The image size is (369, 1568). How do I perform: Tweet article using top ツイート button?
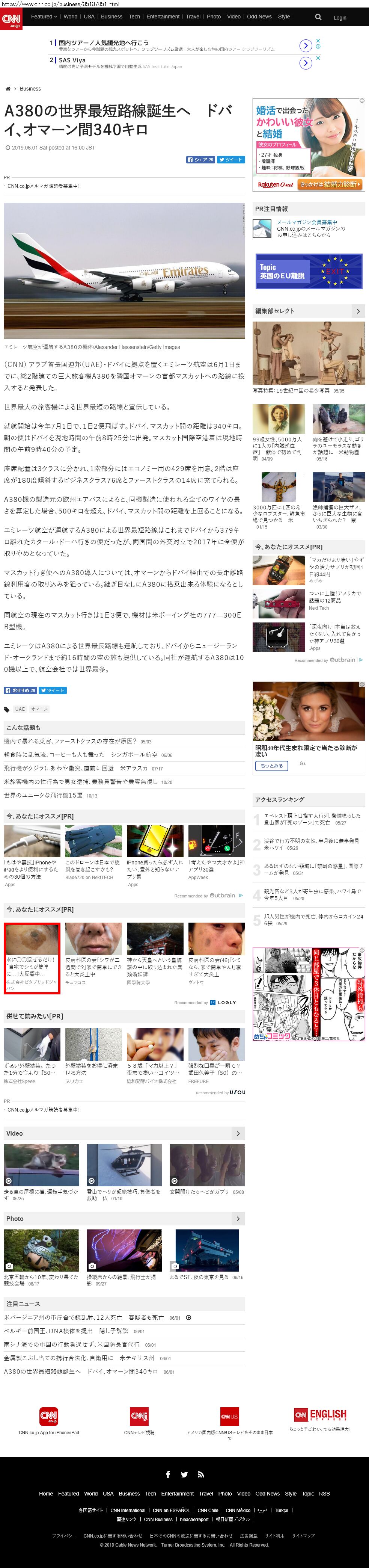(x=231, y=160)
